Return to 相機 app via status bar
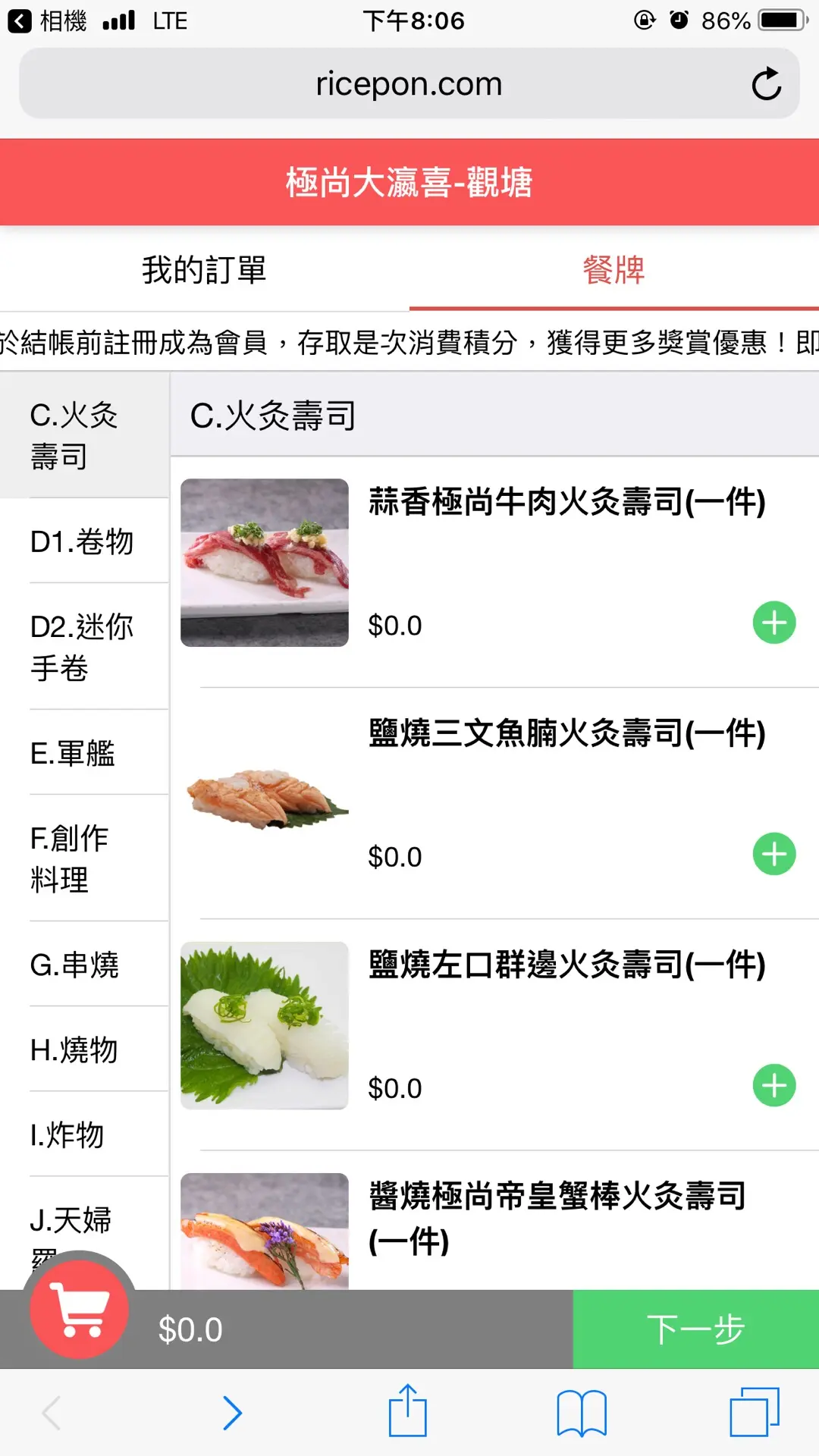Screen dimensions: 819x1456 tap(47, 20)
